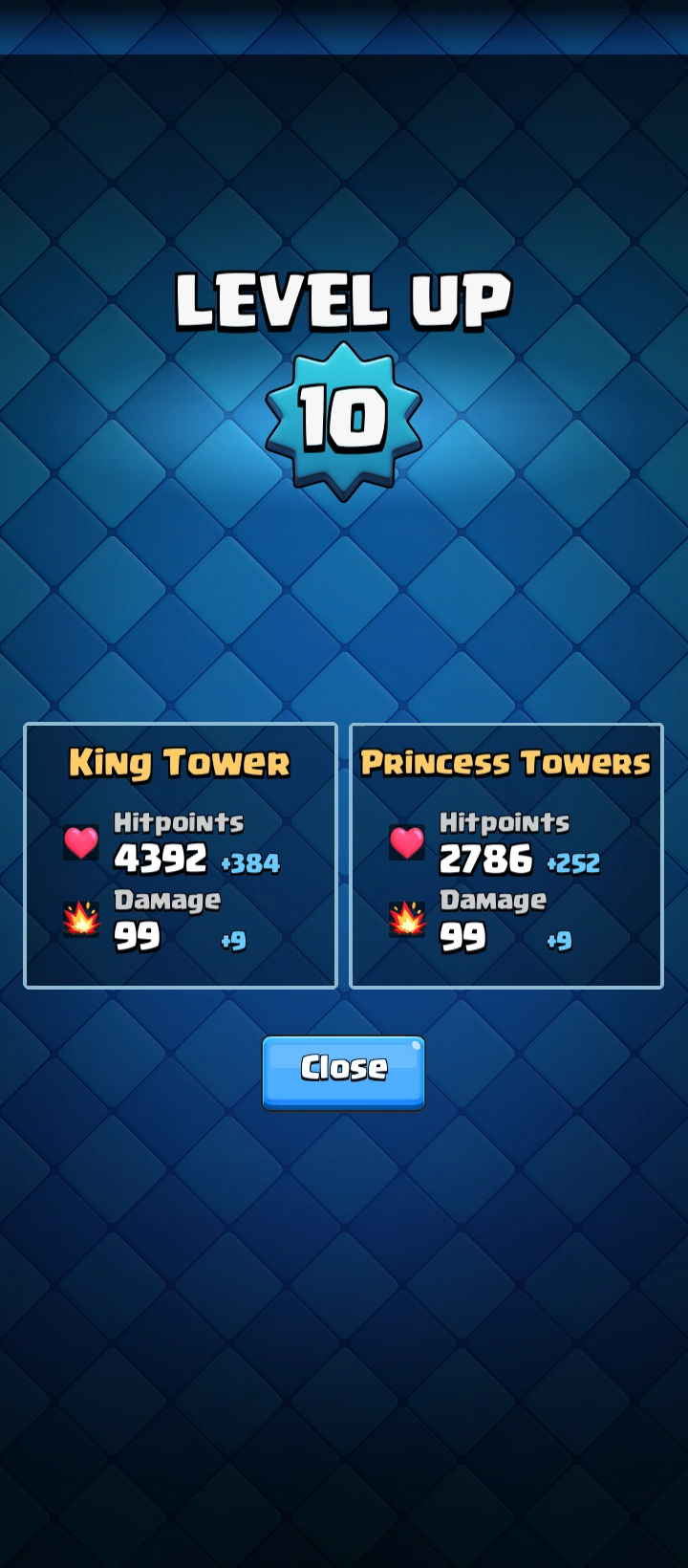688x1568 pixels.
Task: Tap the LEVEL UP title text
Action: [343, 300]
